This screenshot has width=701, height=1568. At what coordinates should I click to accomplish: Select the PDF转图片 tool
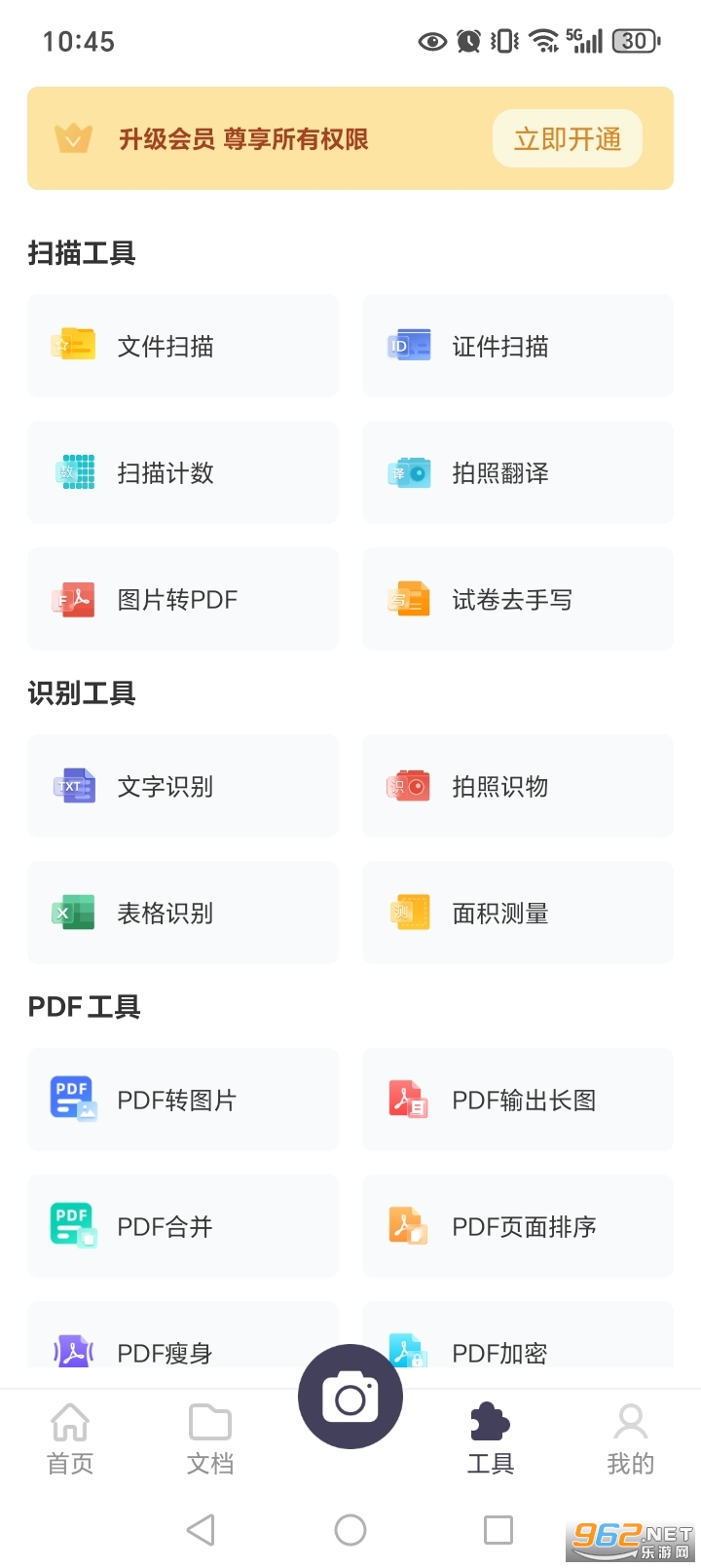tap(182, 1099)
